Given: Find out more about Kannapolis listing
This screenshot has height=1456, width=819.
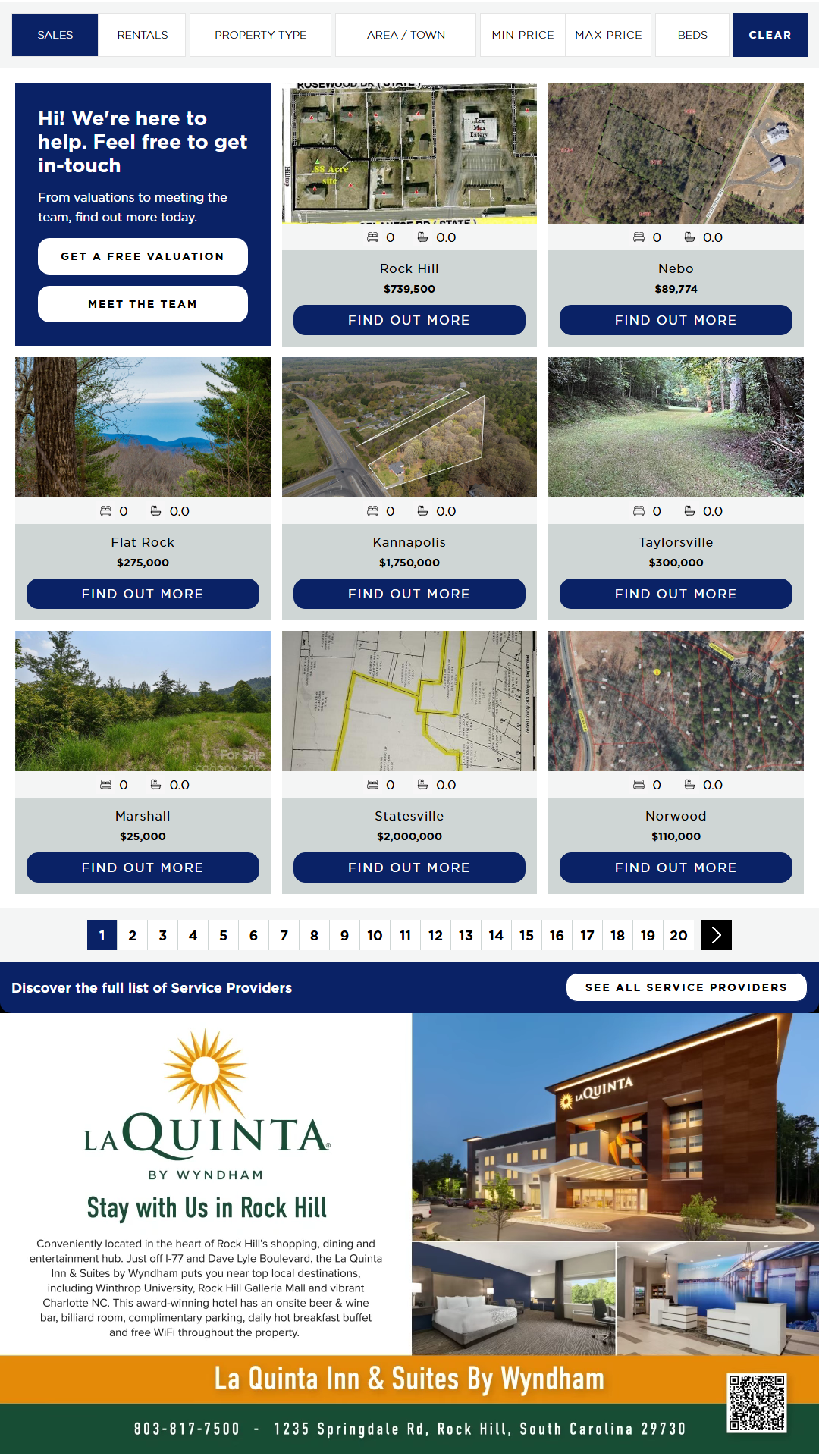Looking at the screenshot, I should point(409,594).
